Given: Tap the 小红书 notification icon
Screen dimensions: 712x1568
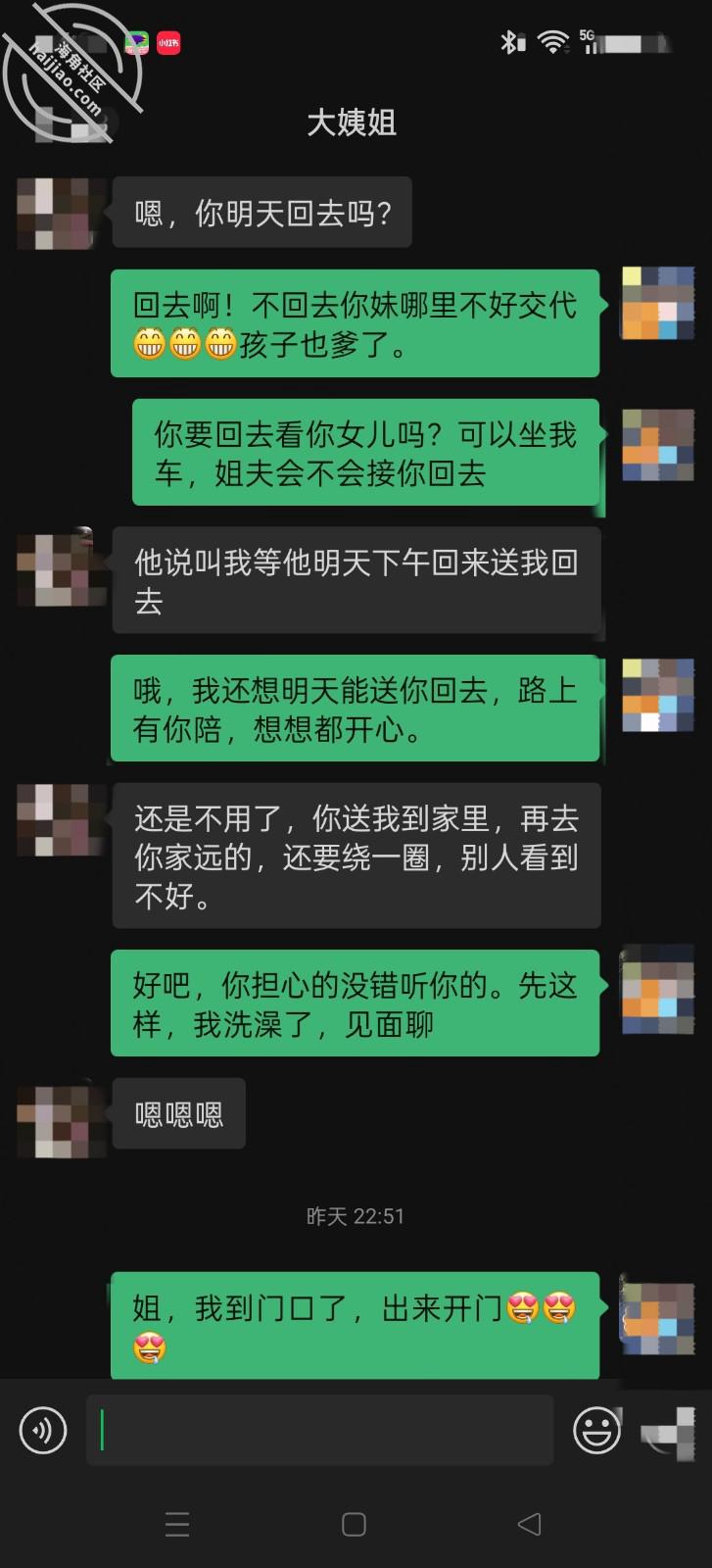Looking at the screenshot, I should [x=166, y=43].
